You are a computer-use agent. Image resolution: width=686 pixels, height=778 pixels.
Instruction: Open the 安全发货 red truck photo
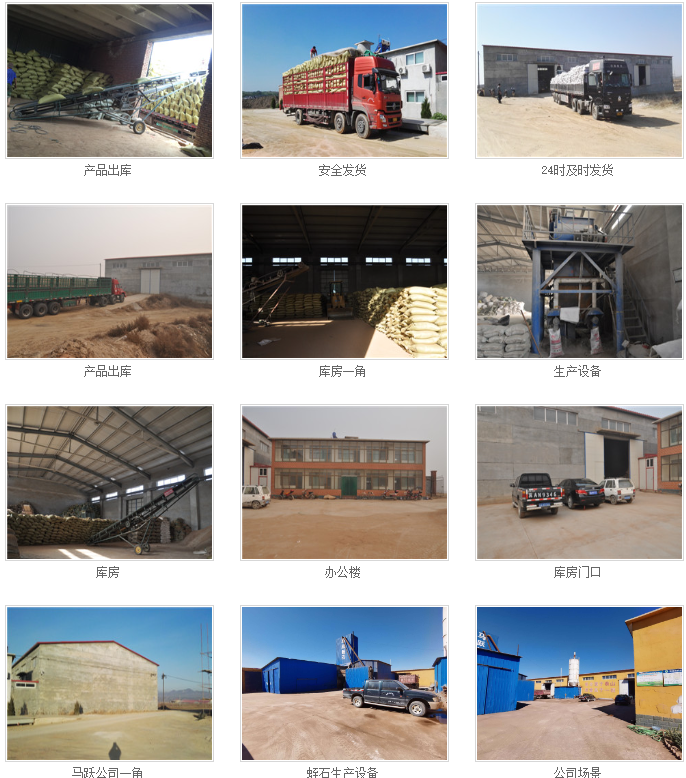click(344, 80)
